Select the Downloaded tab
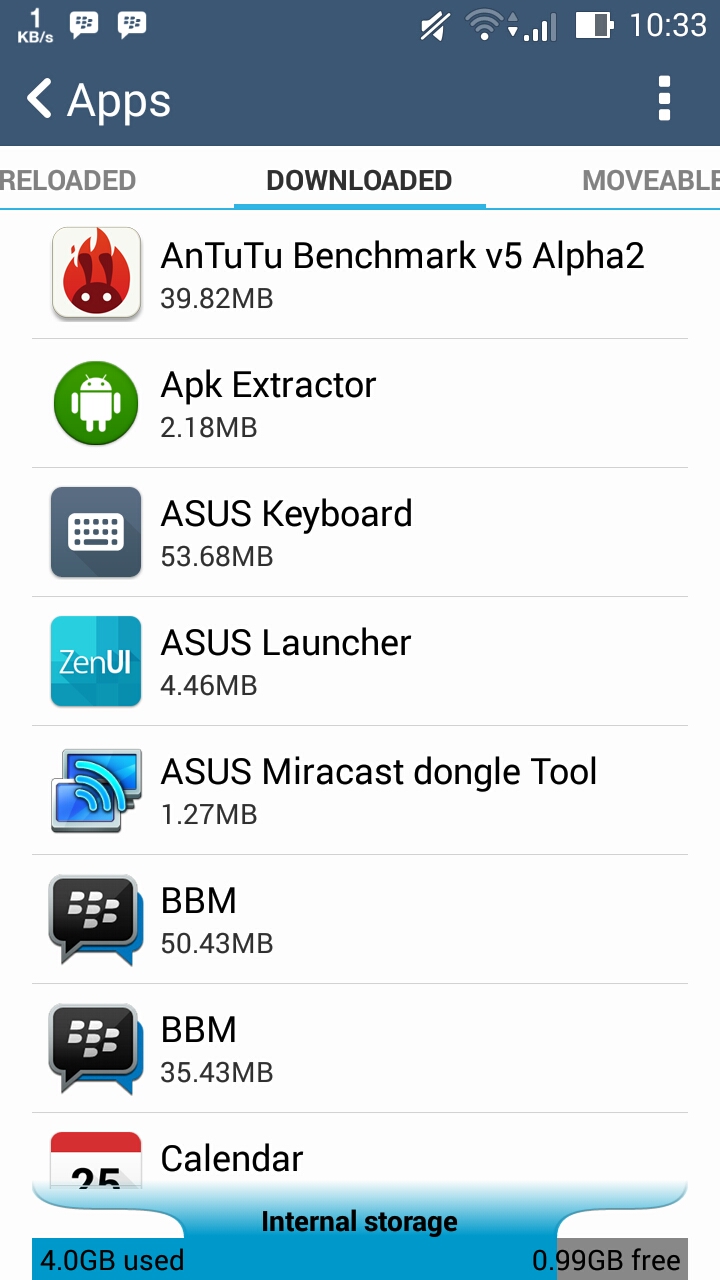This screenshot has height=1280, width=720. coord(359,181)
